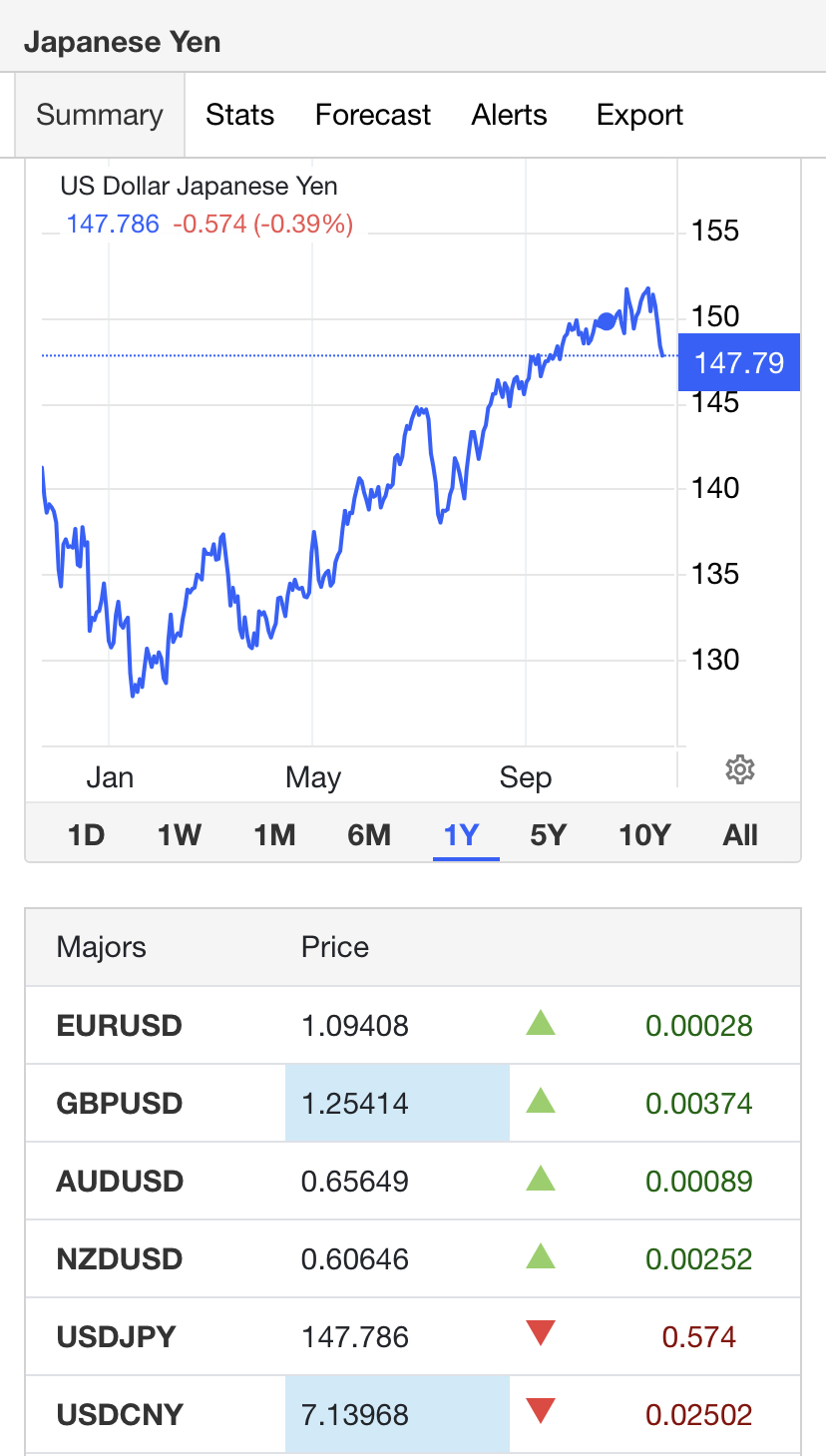Select the 6M time range
Image resolution: width=826 pixels, height=1456 pixels.
pyautogui.click(x=369, y=834)
